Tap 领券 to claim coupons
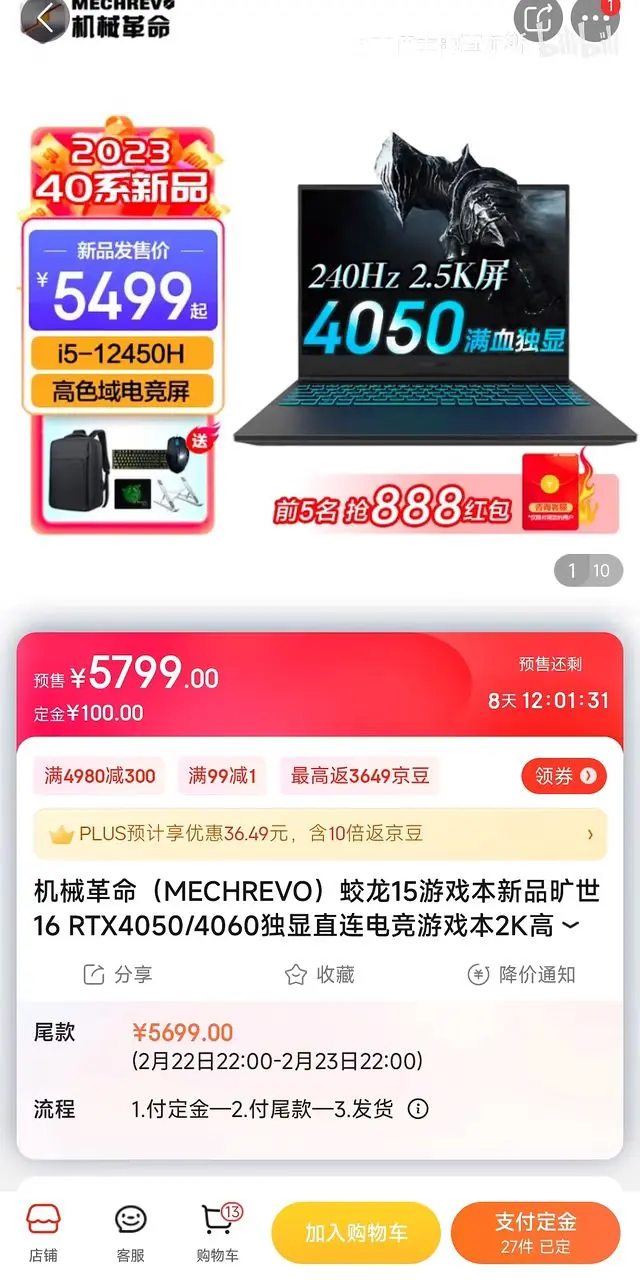Image resolution: width=640 pixels, height=1280 pixels. tap(564, 775)
